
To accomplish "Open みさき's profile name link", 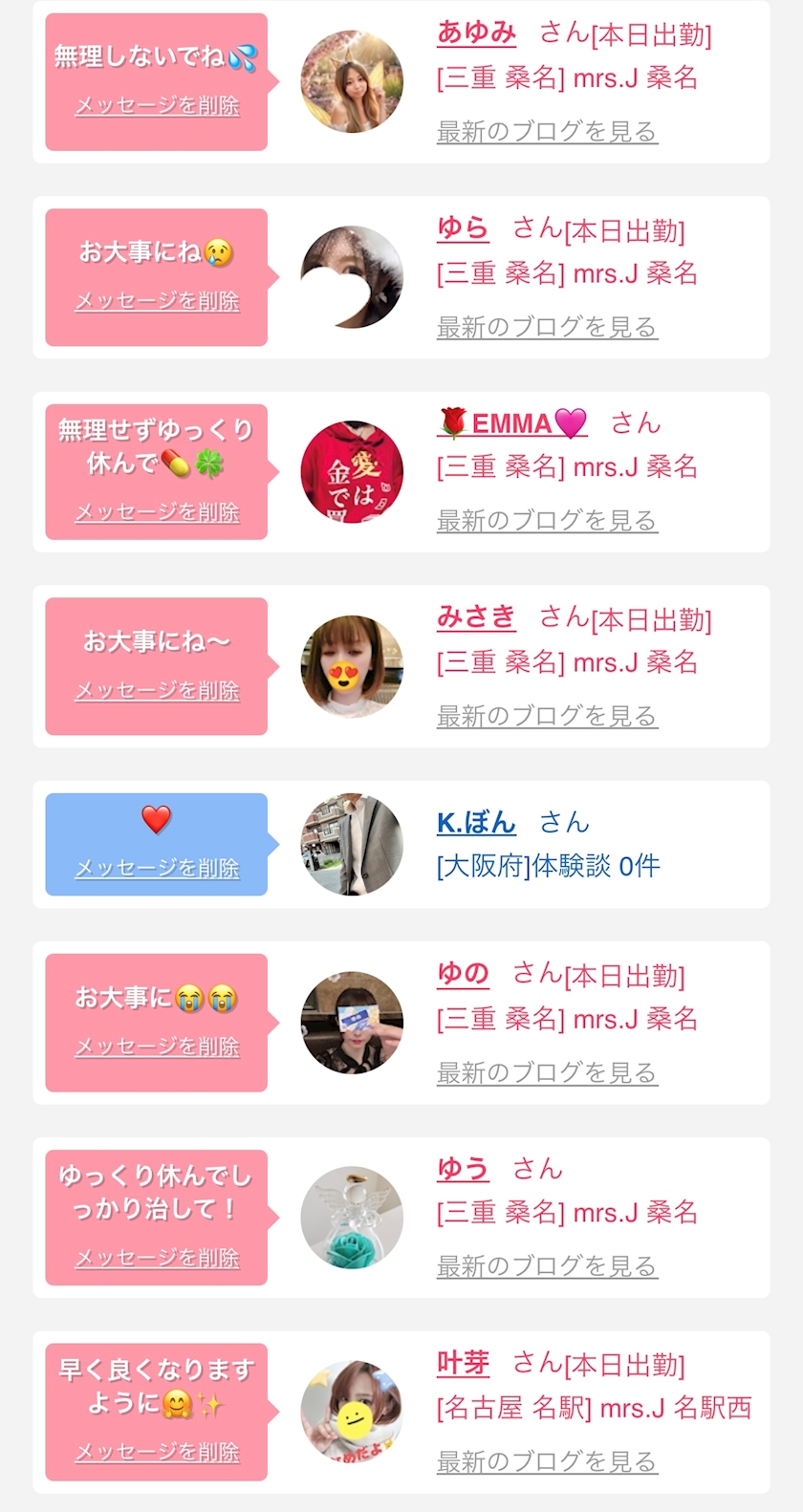I will 476,618.
